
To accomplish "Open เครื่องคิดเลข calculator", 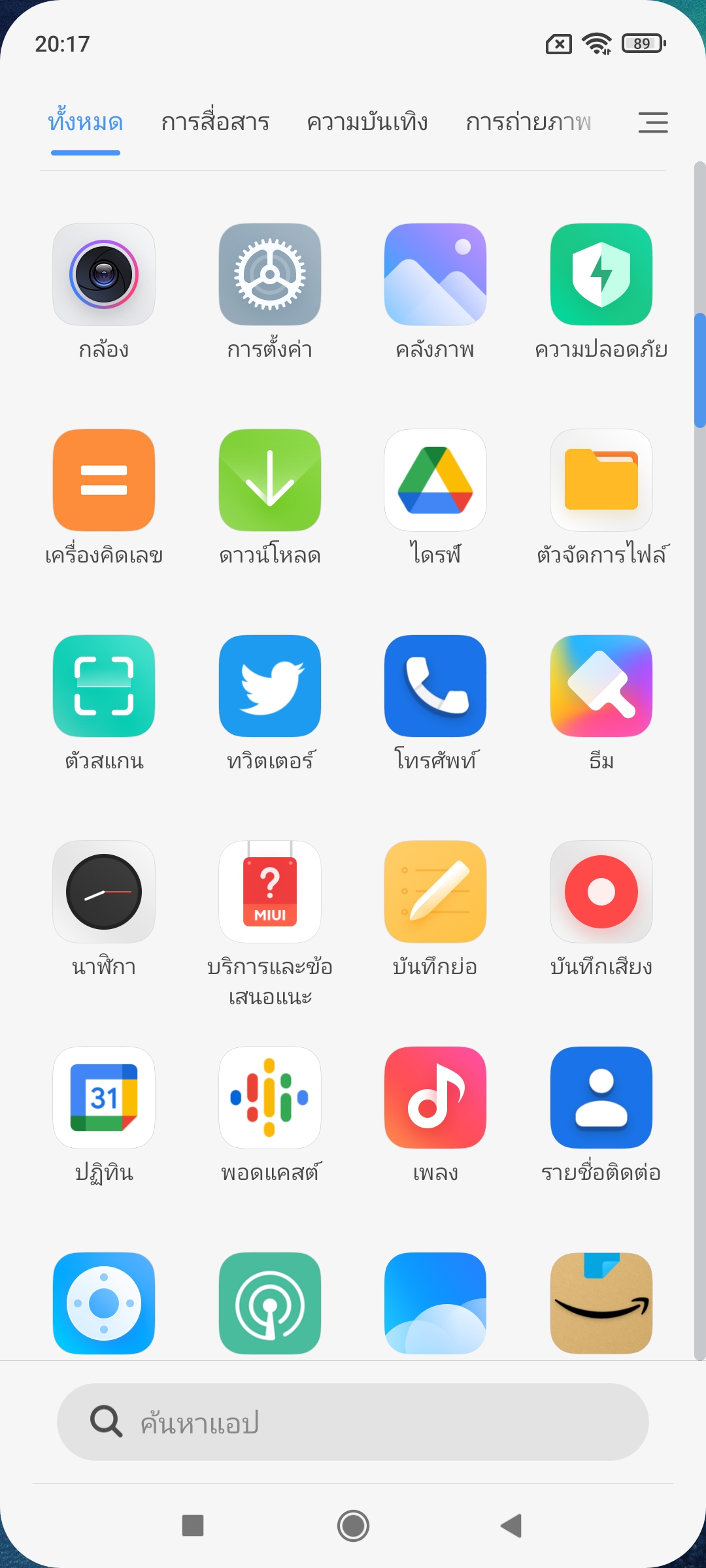I will point(104,481).
